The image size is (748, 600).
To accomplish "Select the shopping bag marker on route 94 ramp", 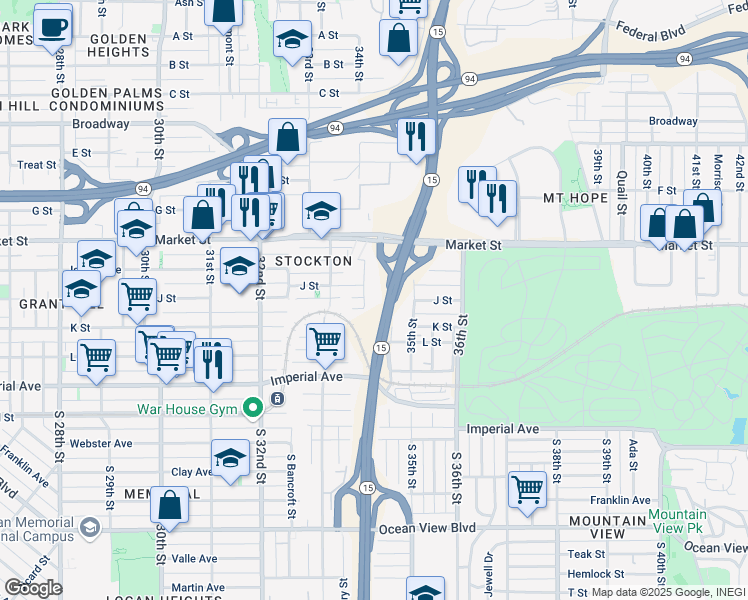I will click(x=288, y=139).
